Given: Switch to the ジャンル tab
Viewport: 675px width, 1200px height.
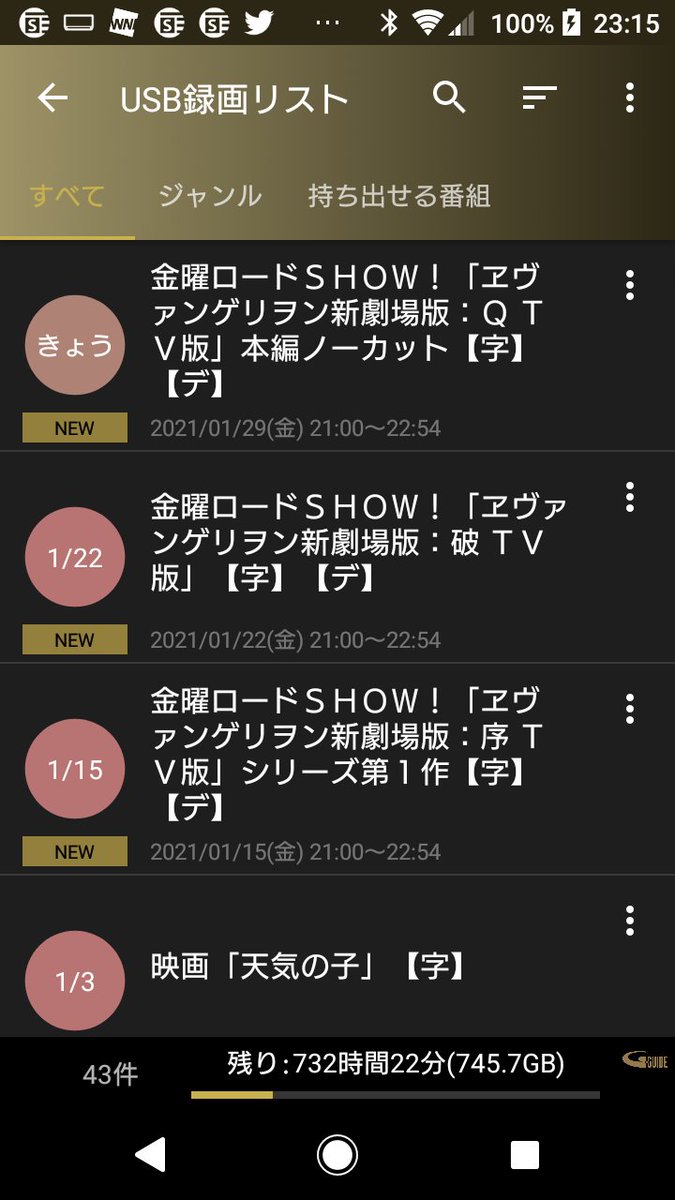Looking at the screenshot, I should [x=210, y=196].
